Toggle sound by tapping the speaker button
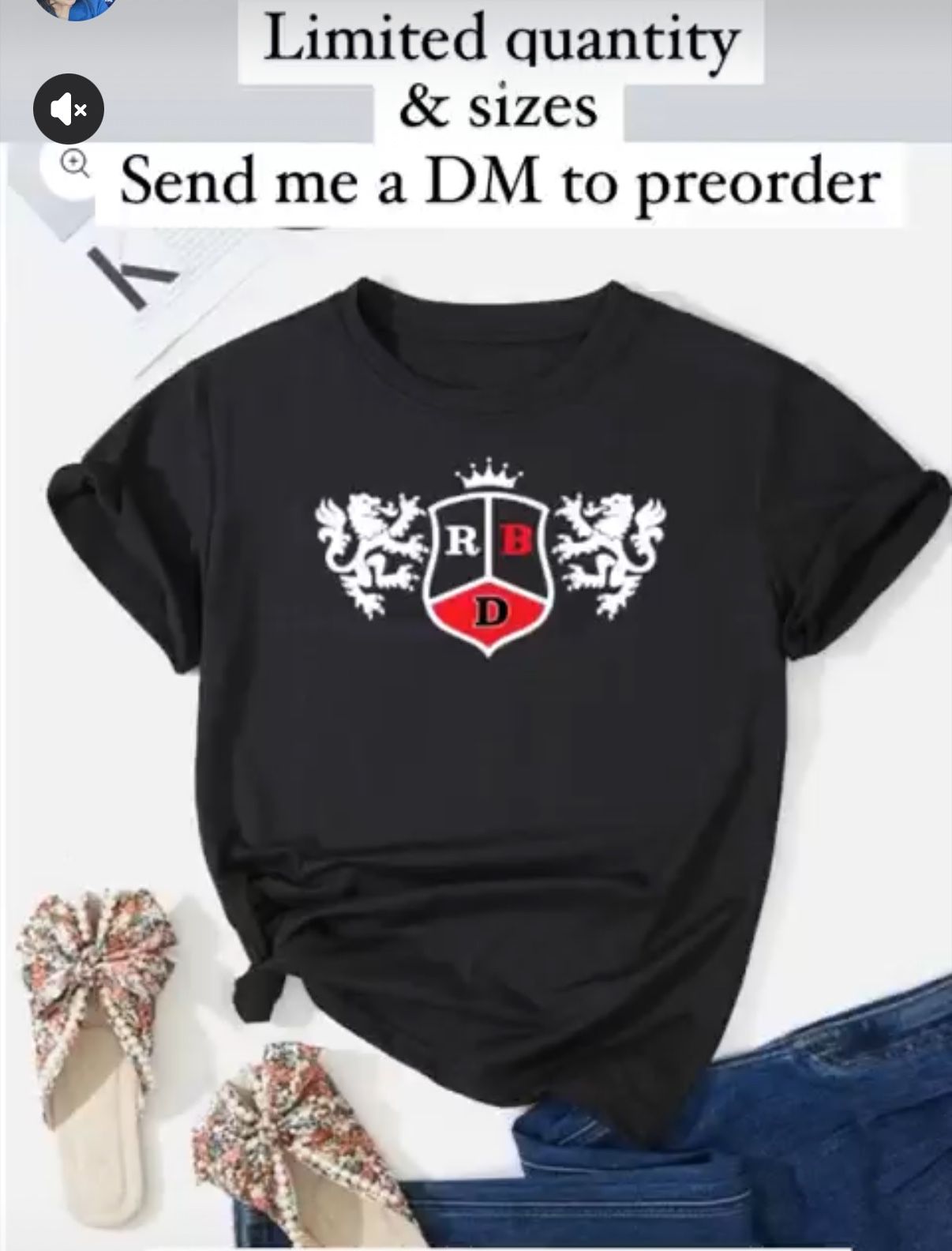952x1251 pixels. [69, 109]
